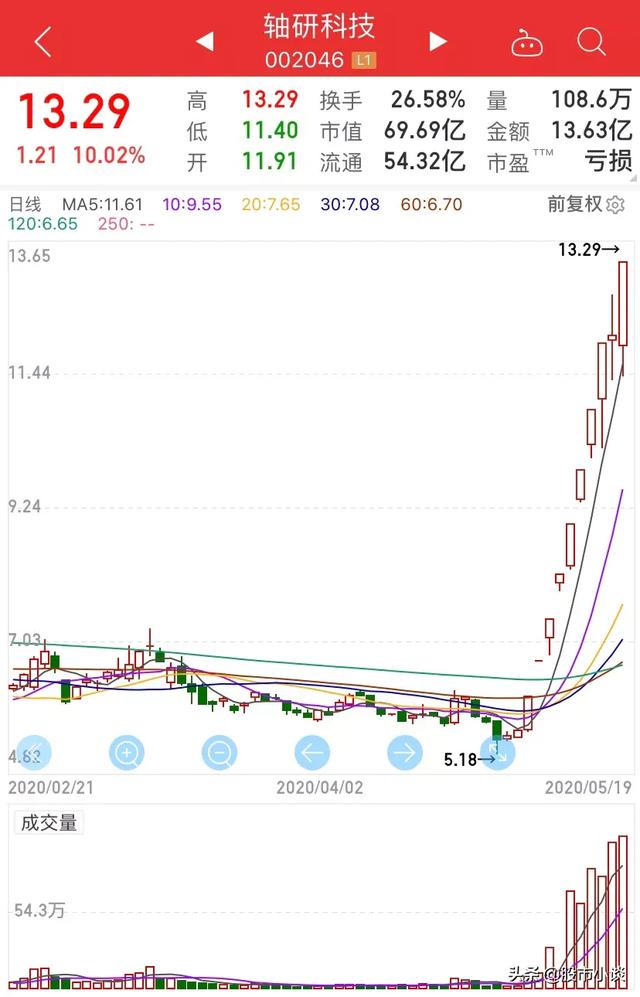The image size is (640, 997).
Task: Switch to the previous stock
Action: click(x=204, y=42)
